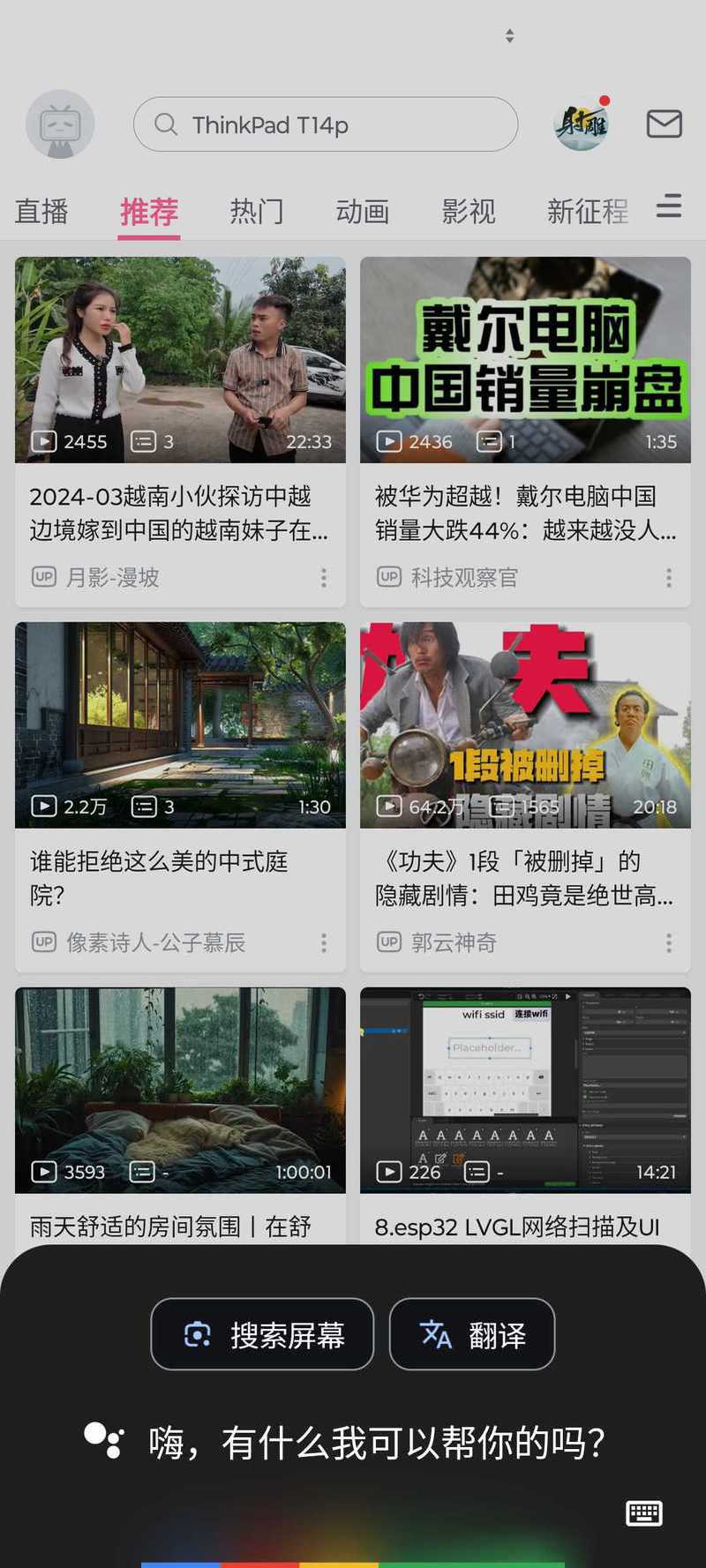Open the 射雕 game icon
Viewport: 706px width, 1568px height.
(x=582, y=124)
